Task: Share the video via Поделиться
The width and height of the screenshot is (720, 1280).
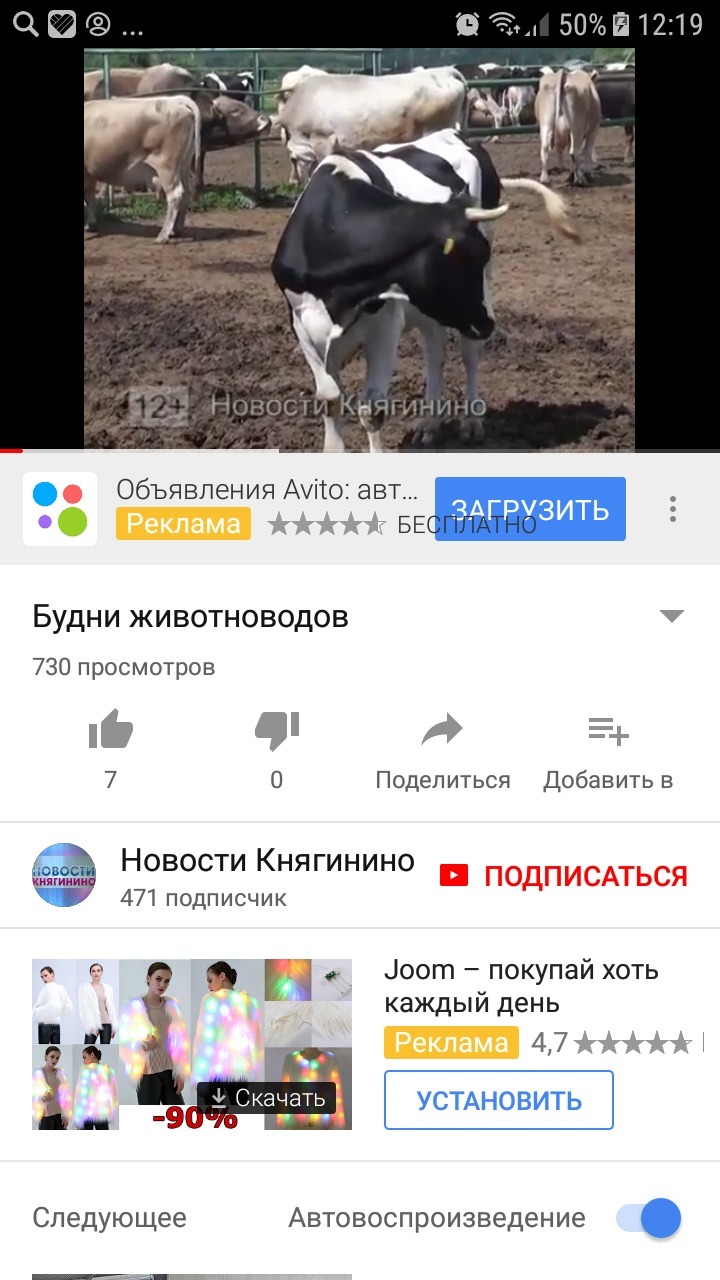Action: tap(442, 750)
